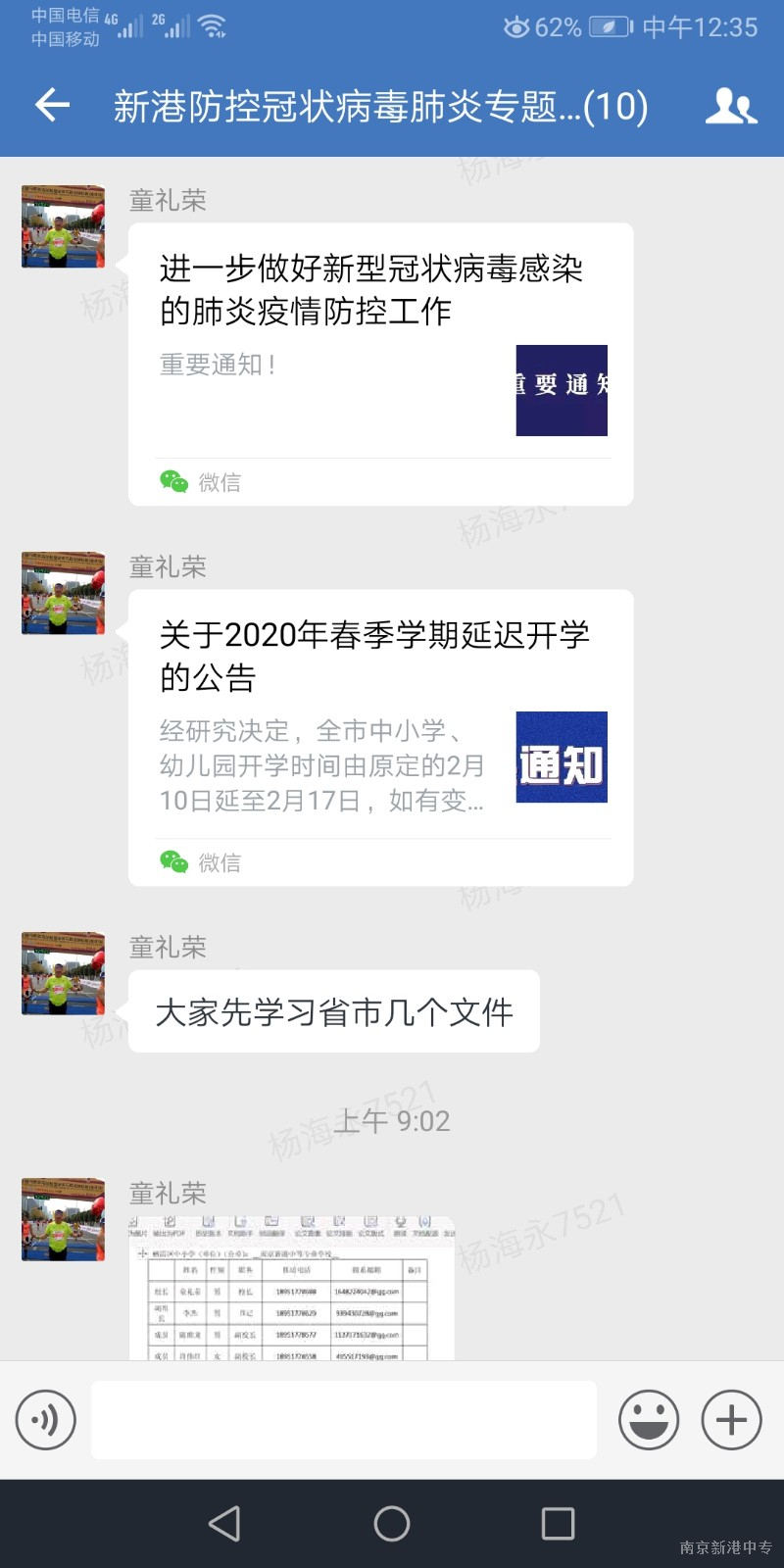Open the emoji picker
The image size is (784, 1568).
point(648,1419)
